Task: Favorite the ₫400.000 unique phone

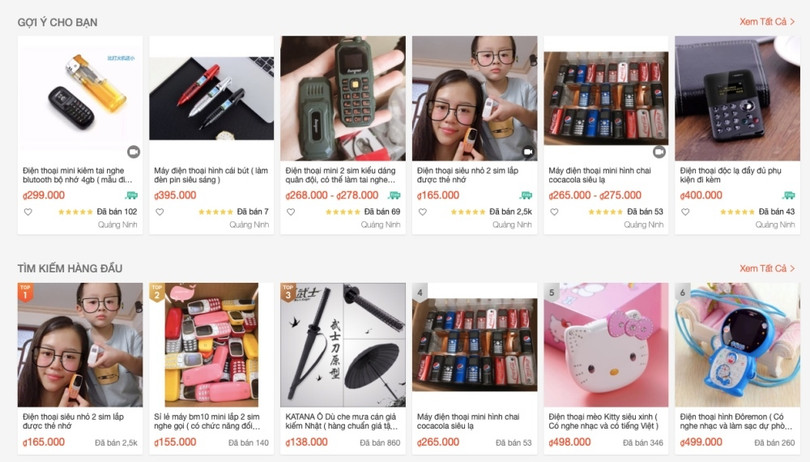Action: point(685,212)
